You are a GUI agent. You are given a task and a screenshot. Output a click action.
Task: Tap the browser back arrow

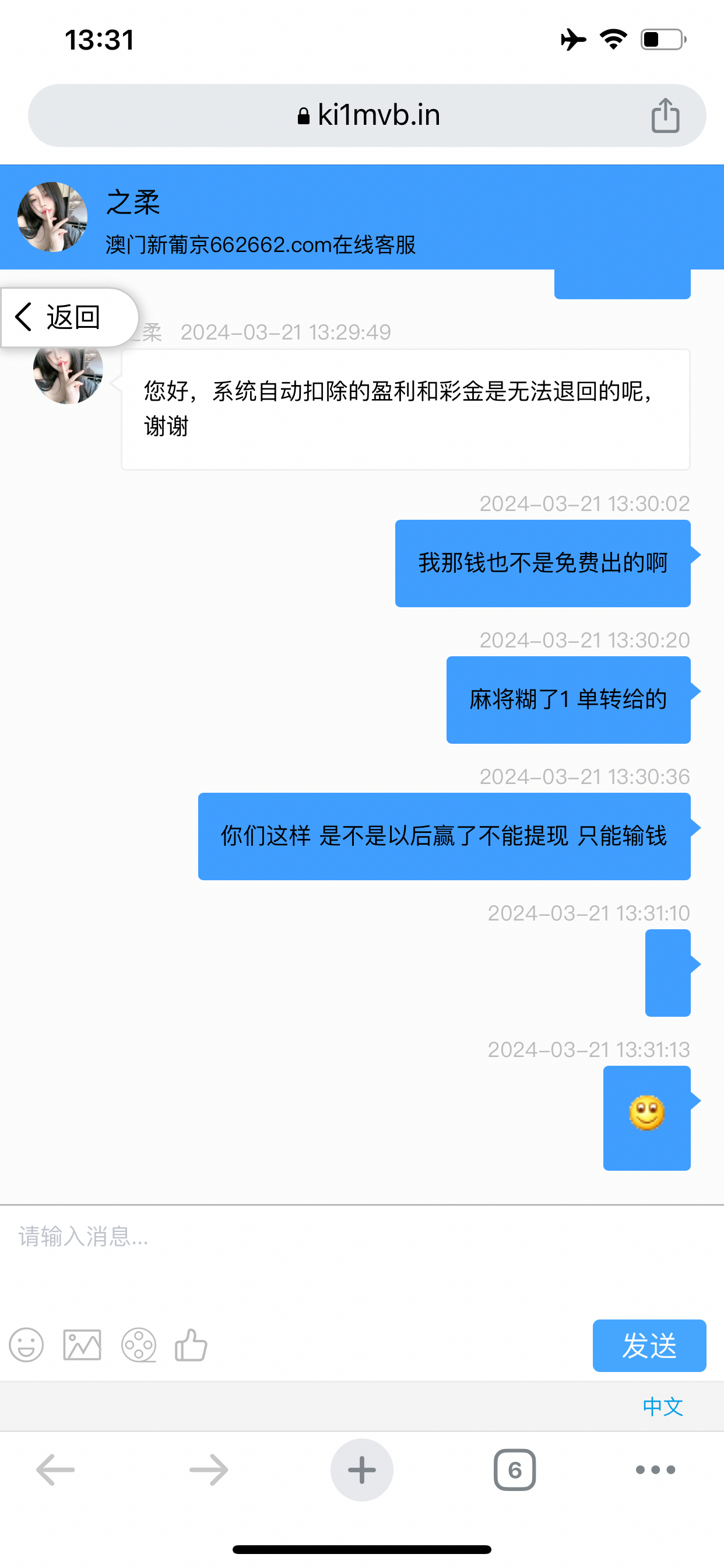[x=54, y=1470]
